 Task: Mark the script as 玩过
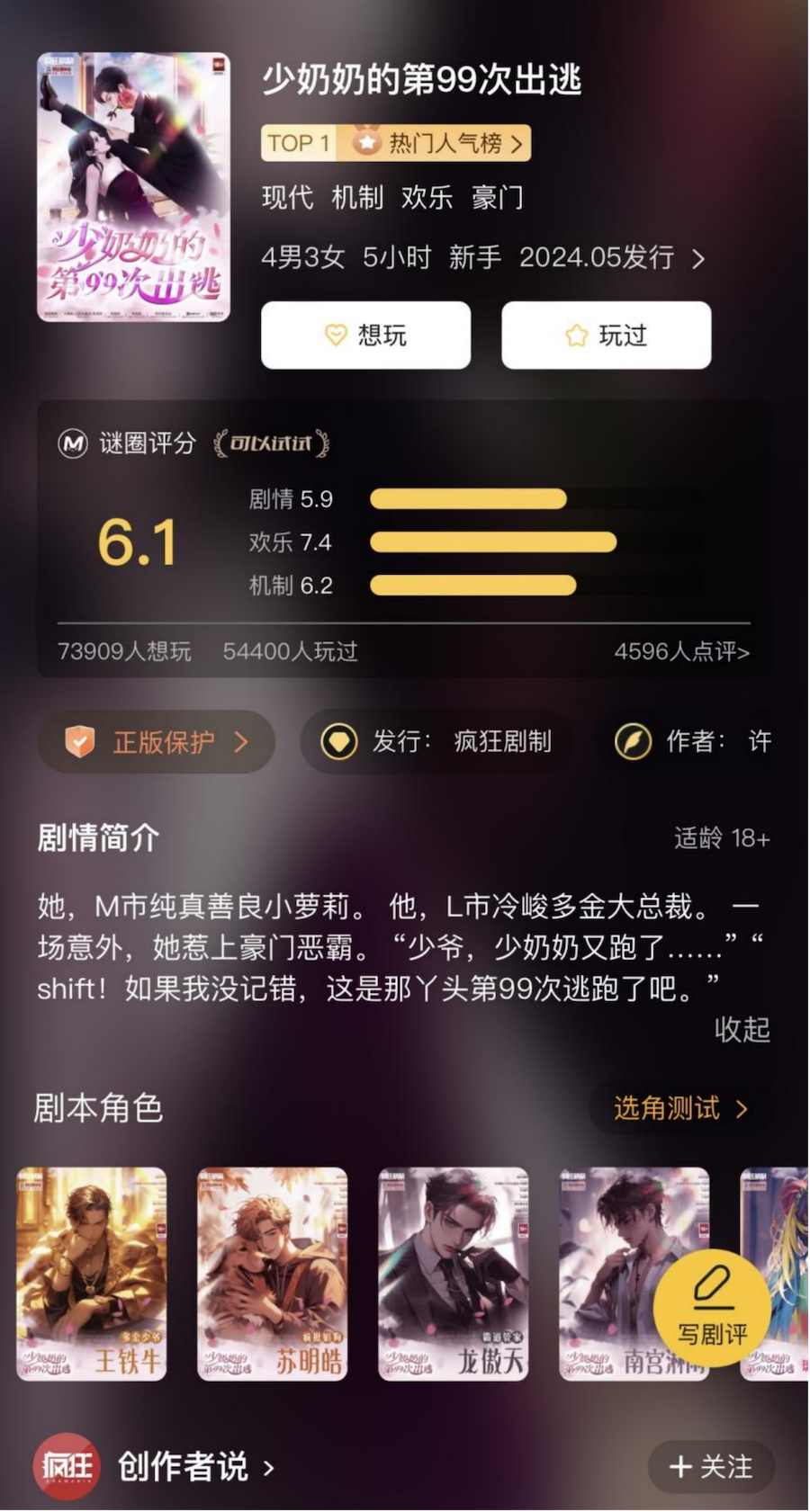(x=606, y=336)
